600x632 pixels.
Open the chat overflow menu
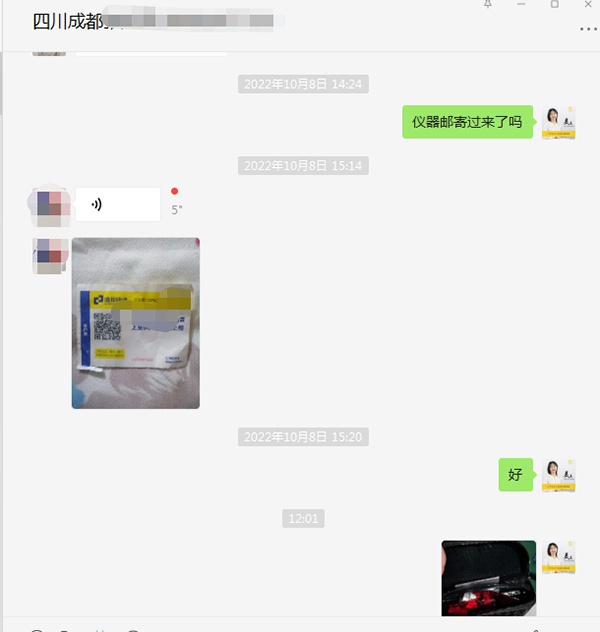point(587,29)
